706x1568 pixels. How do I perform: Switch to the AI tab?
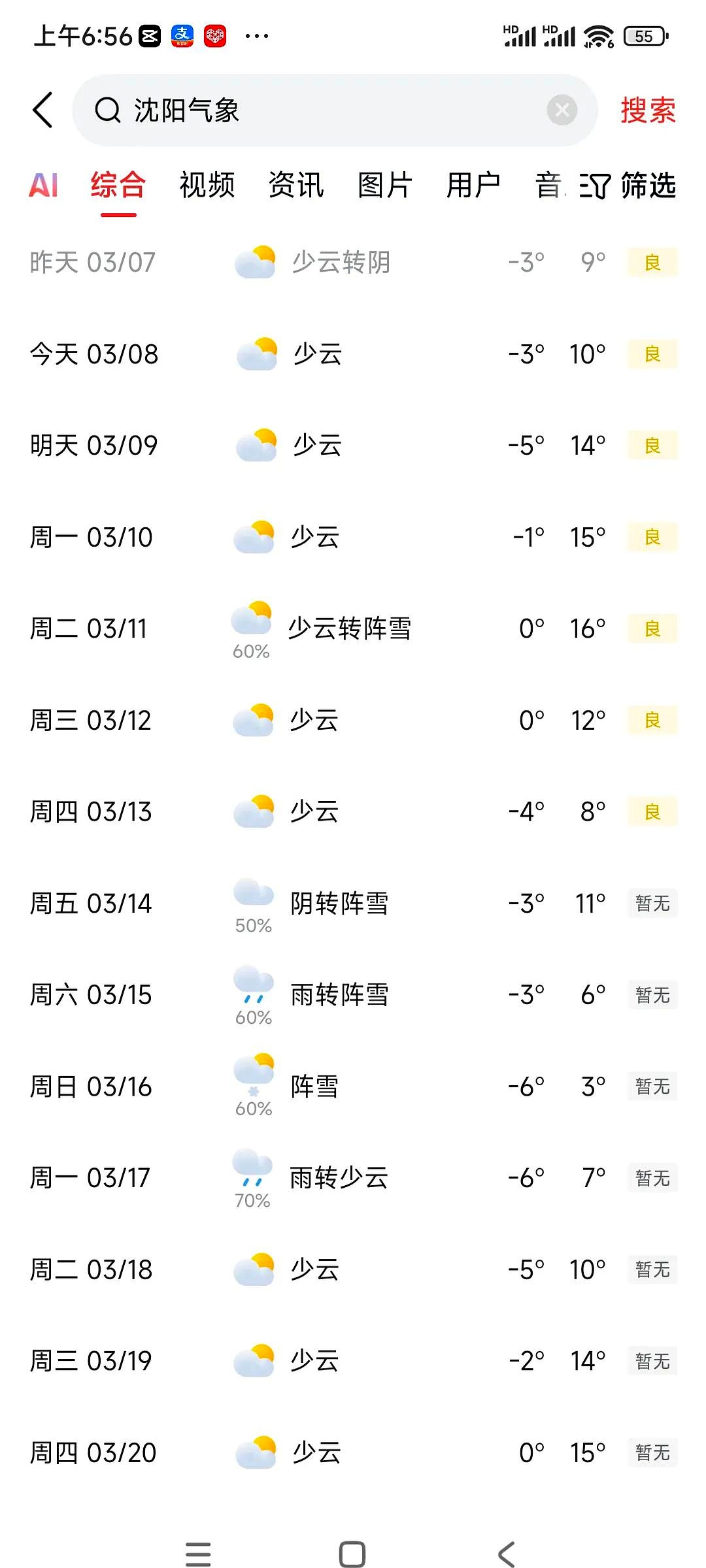tap(43, 186)
